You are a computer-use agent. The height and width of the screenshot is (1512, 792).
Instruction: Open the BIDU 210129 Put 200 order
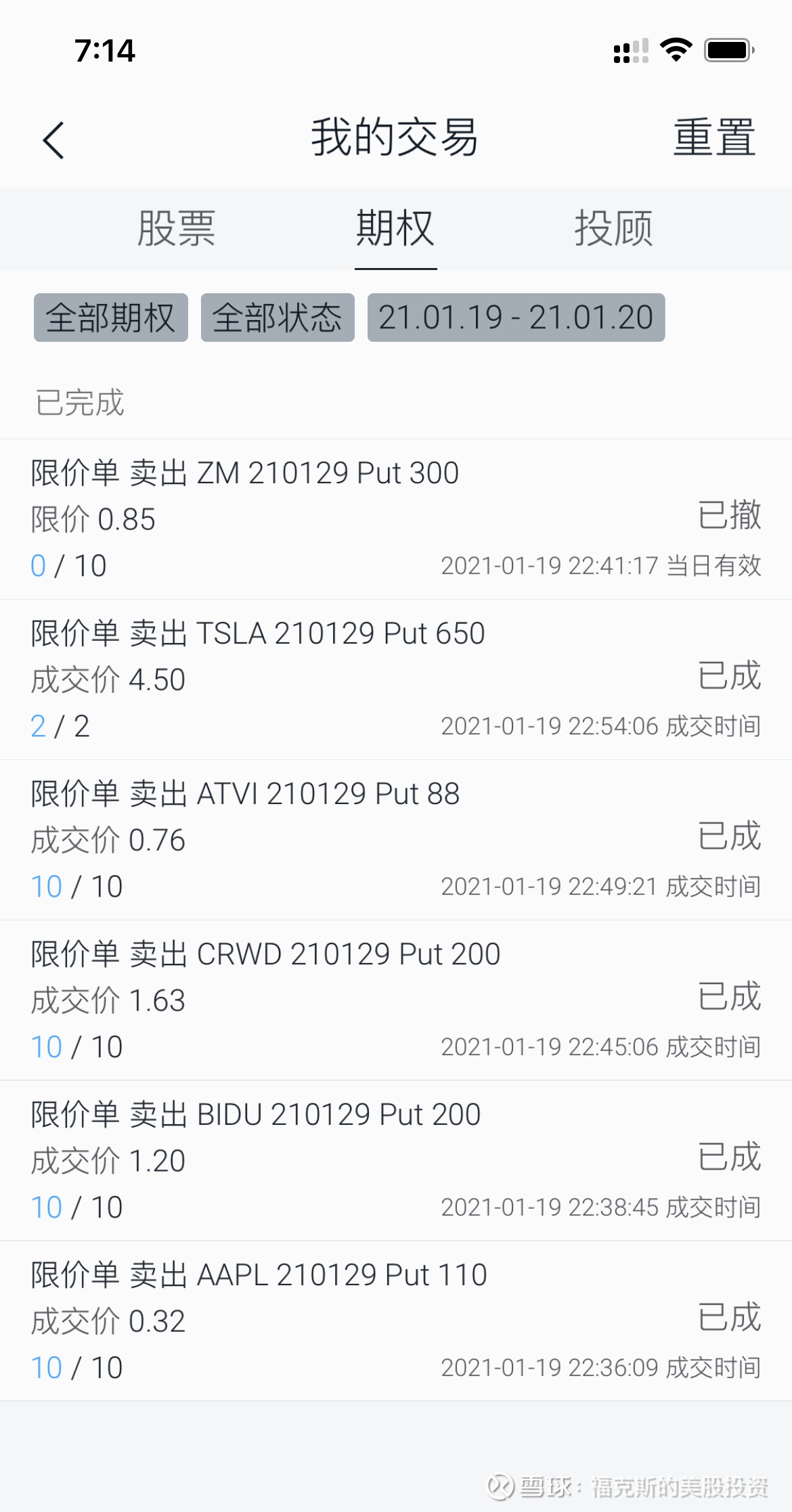pos(396,1161)
